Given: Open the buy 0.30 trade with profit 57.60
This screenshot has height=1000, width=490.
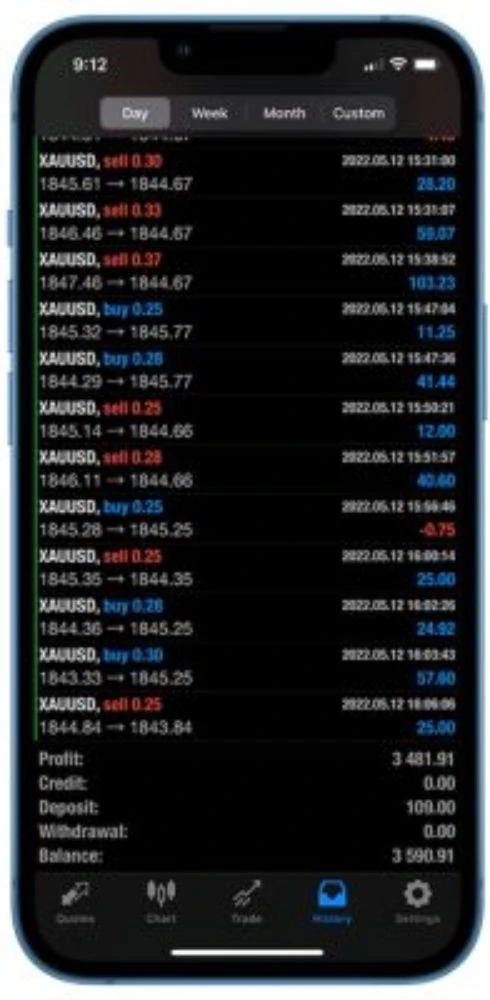Looking at the screenshot, I should coord(248,666).
